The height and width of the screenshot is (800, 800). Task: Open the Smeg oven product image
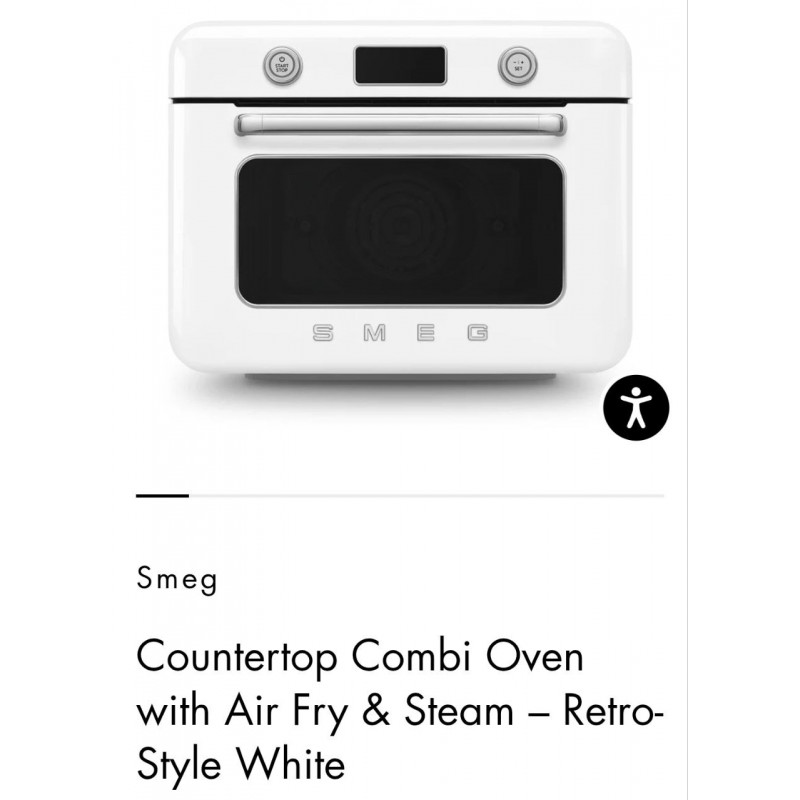(400, 205)
